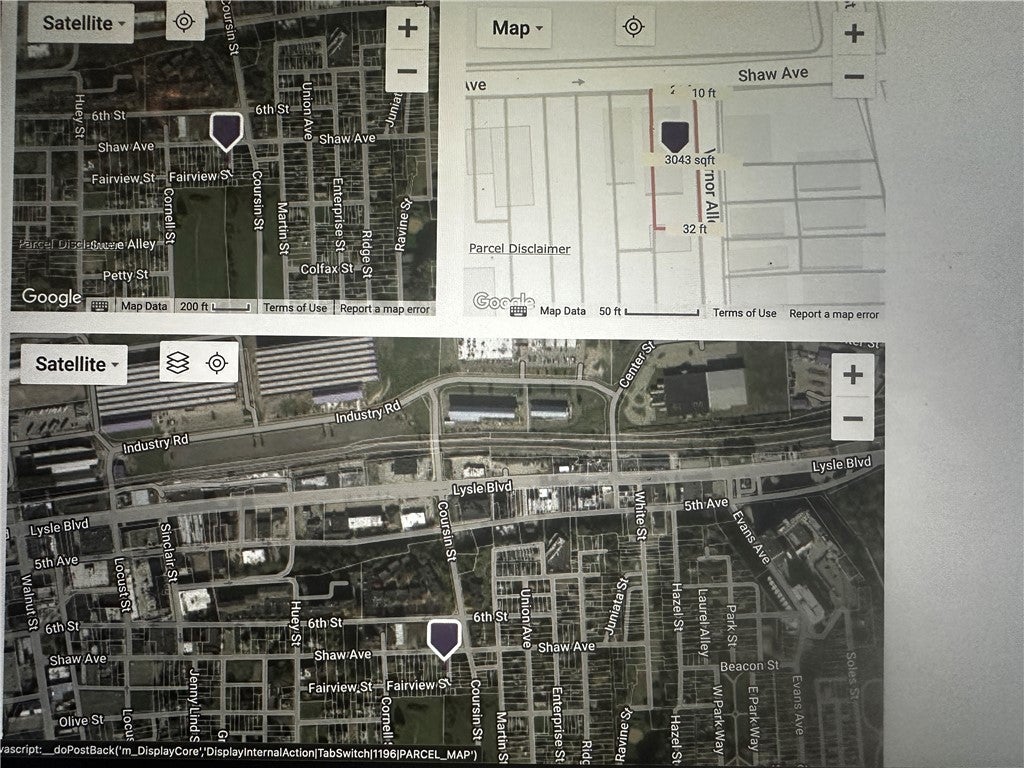The width and height of the screenshot is (1024, 768).
Task: Zoom in on the small satellite map
Action: click(x=407, y=28)
